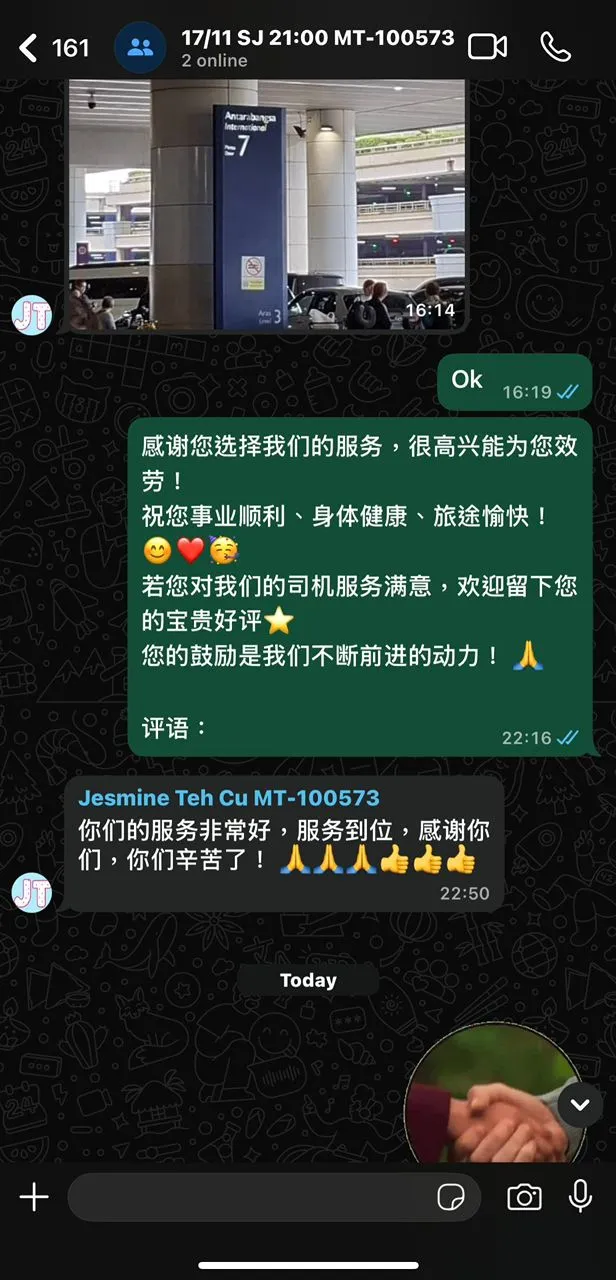The image size is (616, 1280).
Task: Focus the message text field
Action: click(x=250, y=1197)
